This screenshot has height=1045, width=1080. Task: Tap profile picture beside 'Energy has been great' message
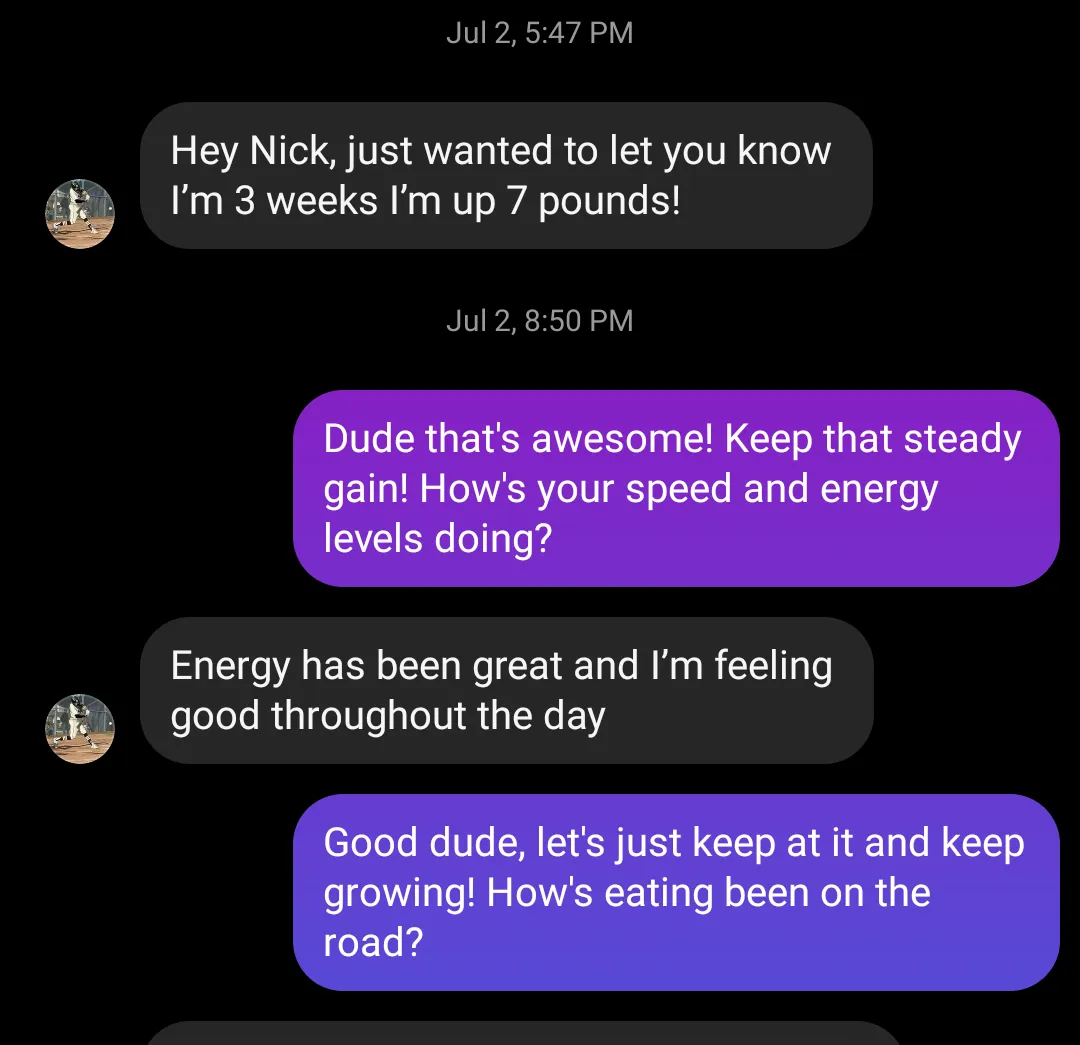[80, 729]
